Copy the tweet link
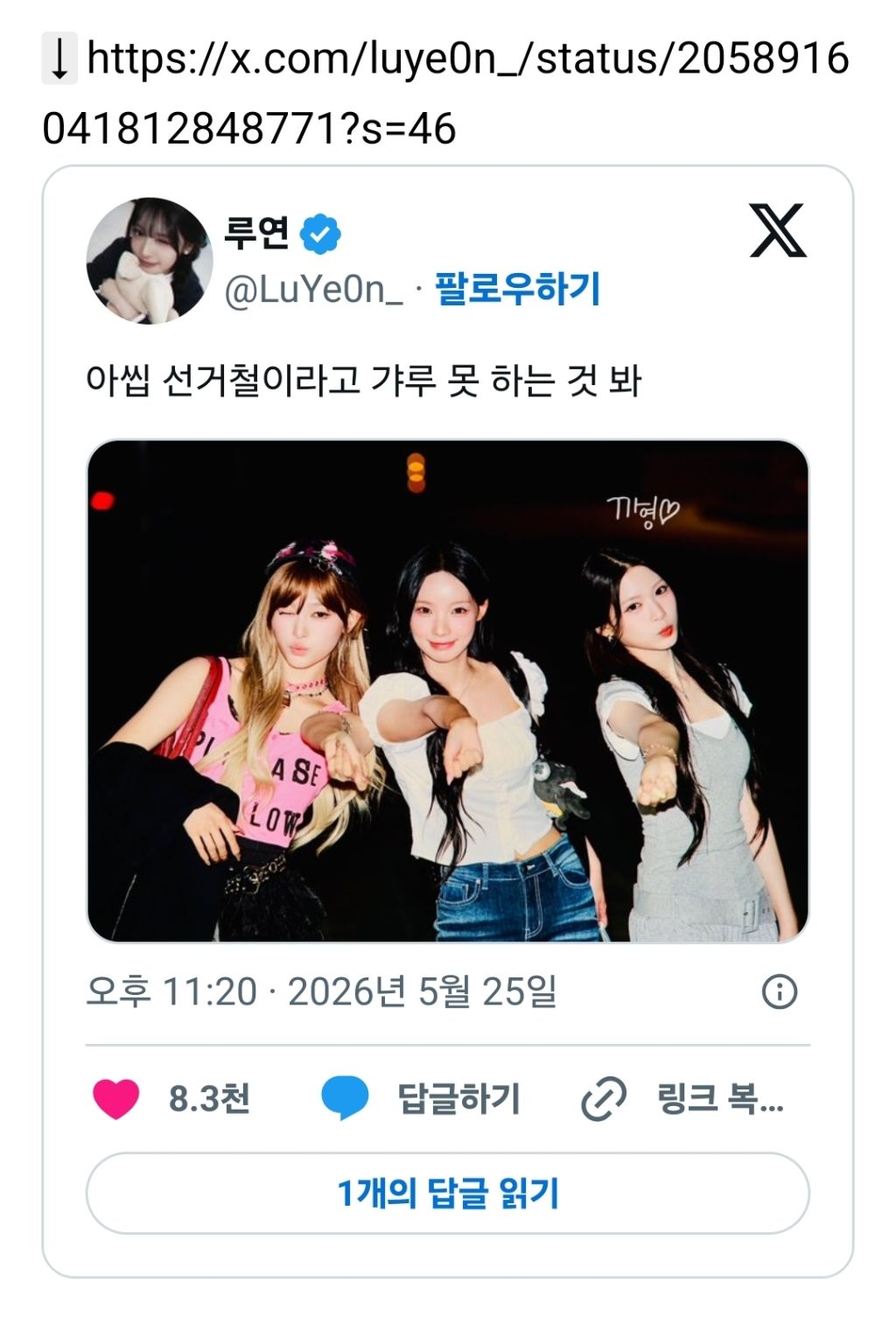This screenshot has height=1331, width=896. (x=682, y=1099)
